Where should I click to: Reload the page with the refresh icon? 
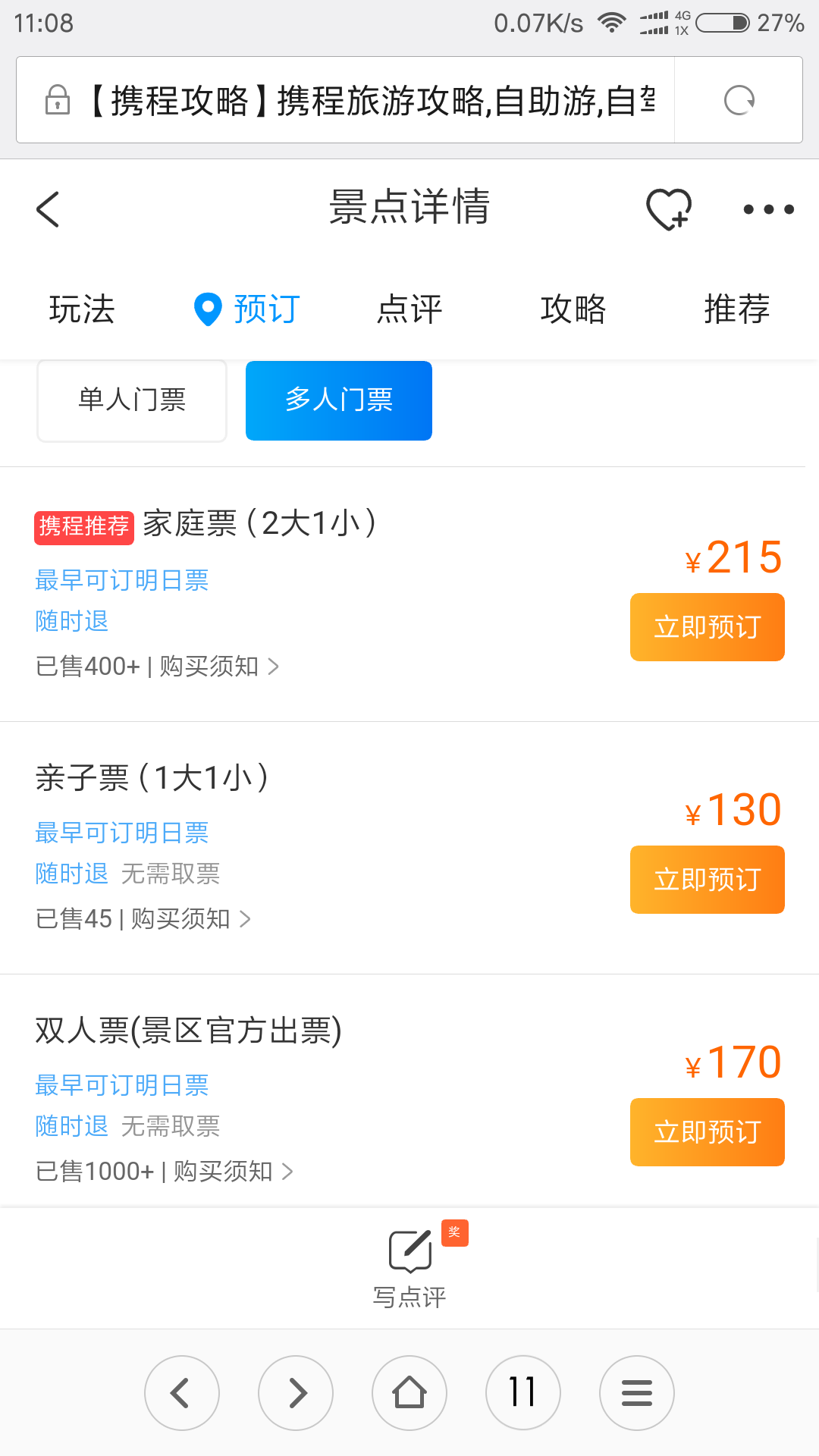tap(739, 100)
